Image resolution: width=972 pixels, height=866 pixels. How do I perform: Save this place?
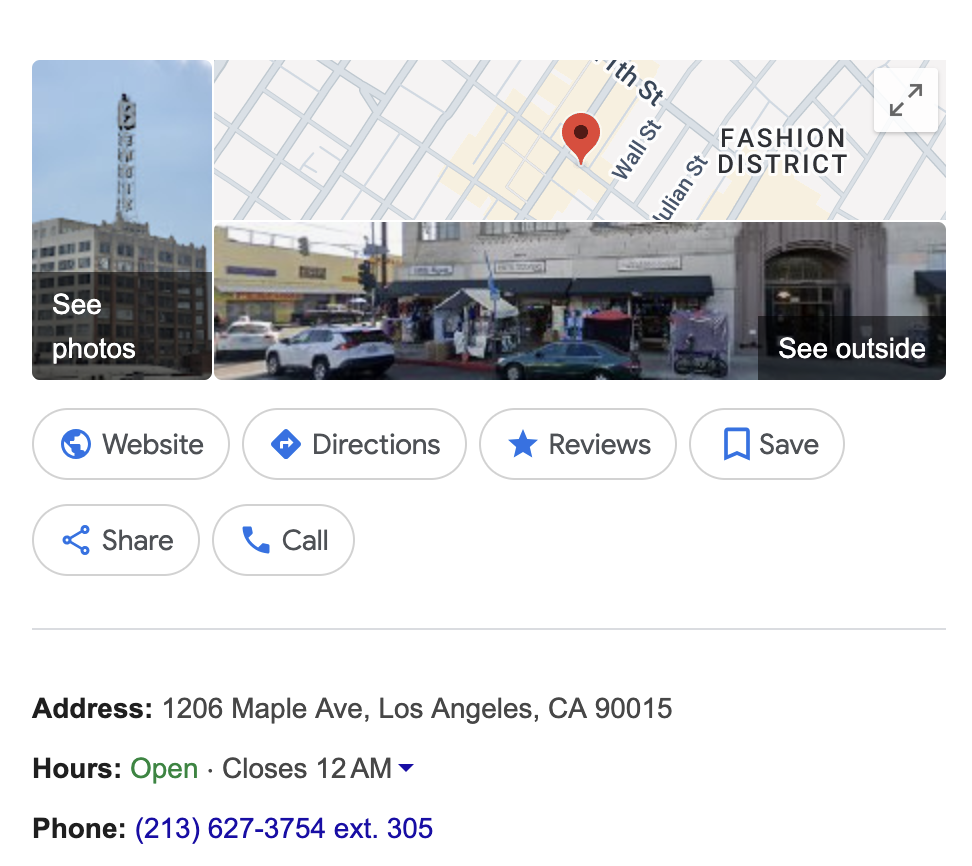767,444
